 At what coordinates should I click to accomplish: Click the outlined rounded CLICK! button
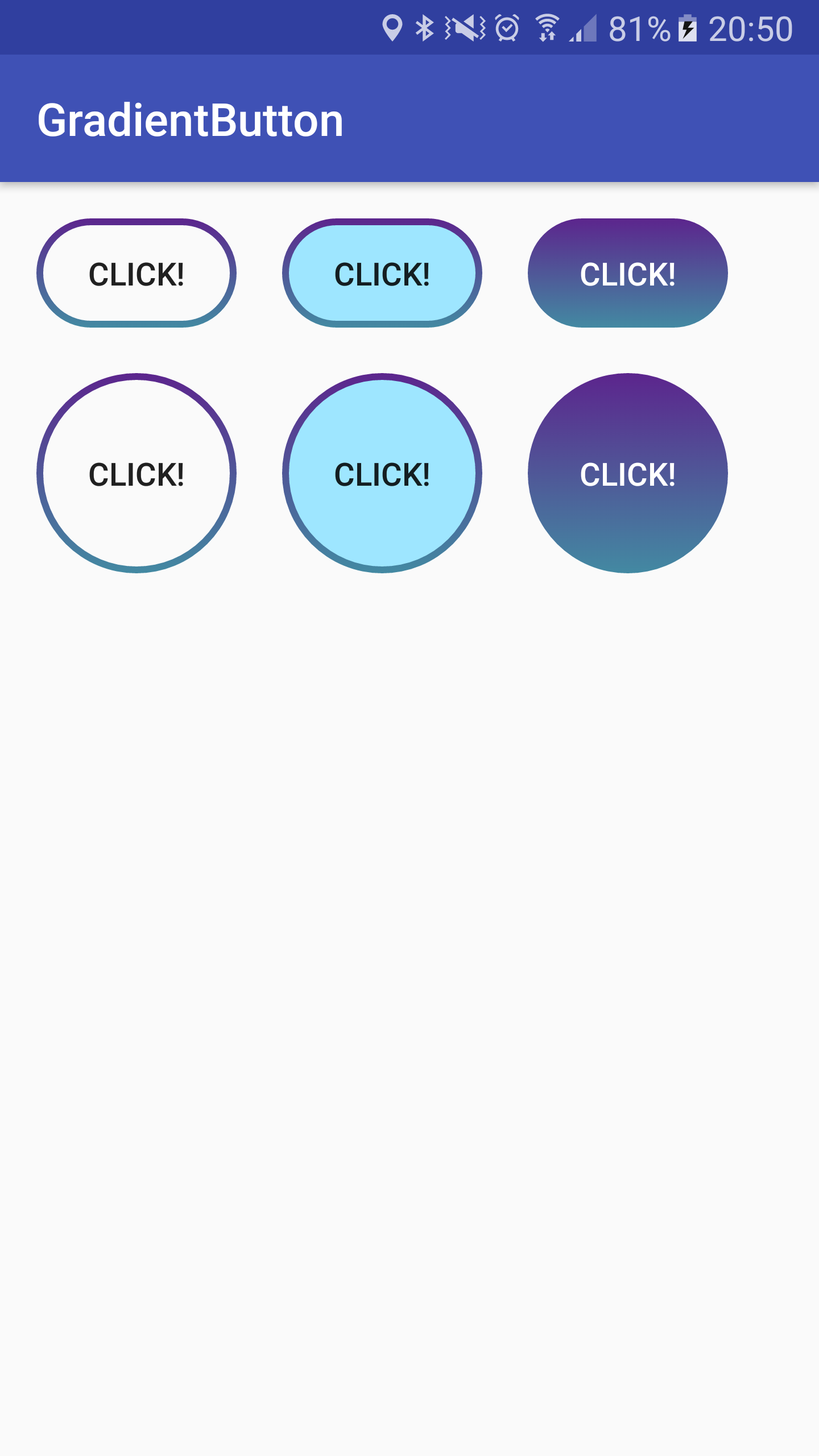(136, 274)
